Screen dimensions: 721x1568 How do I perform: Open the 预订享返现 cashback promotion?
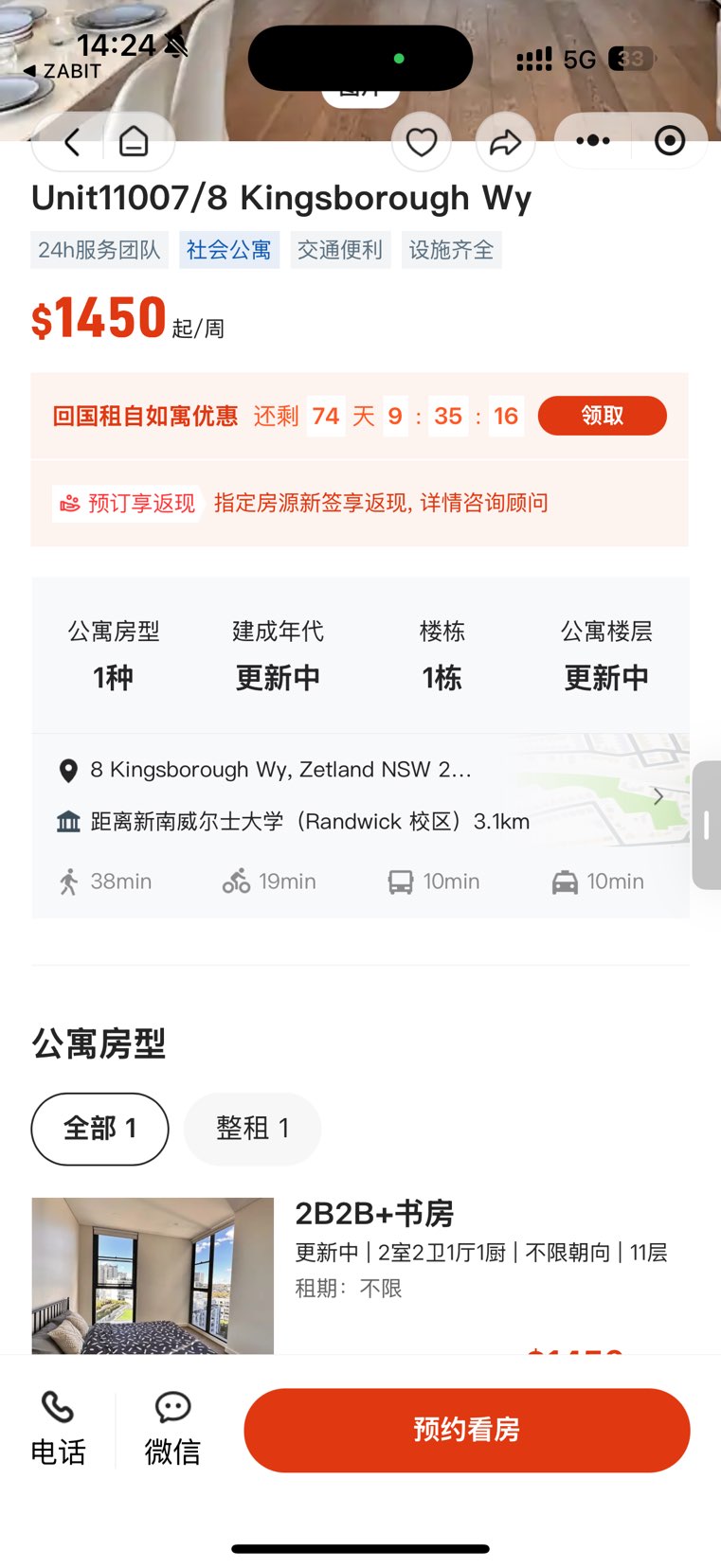click(129, 503)
